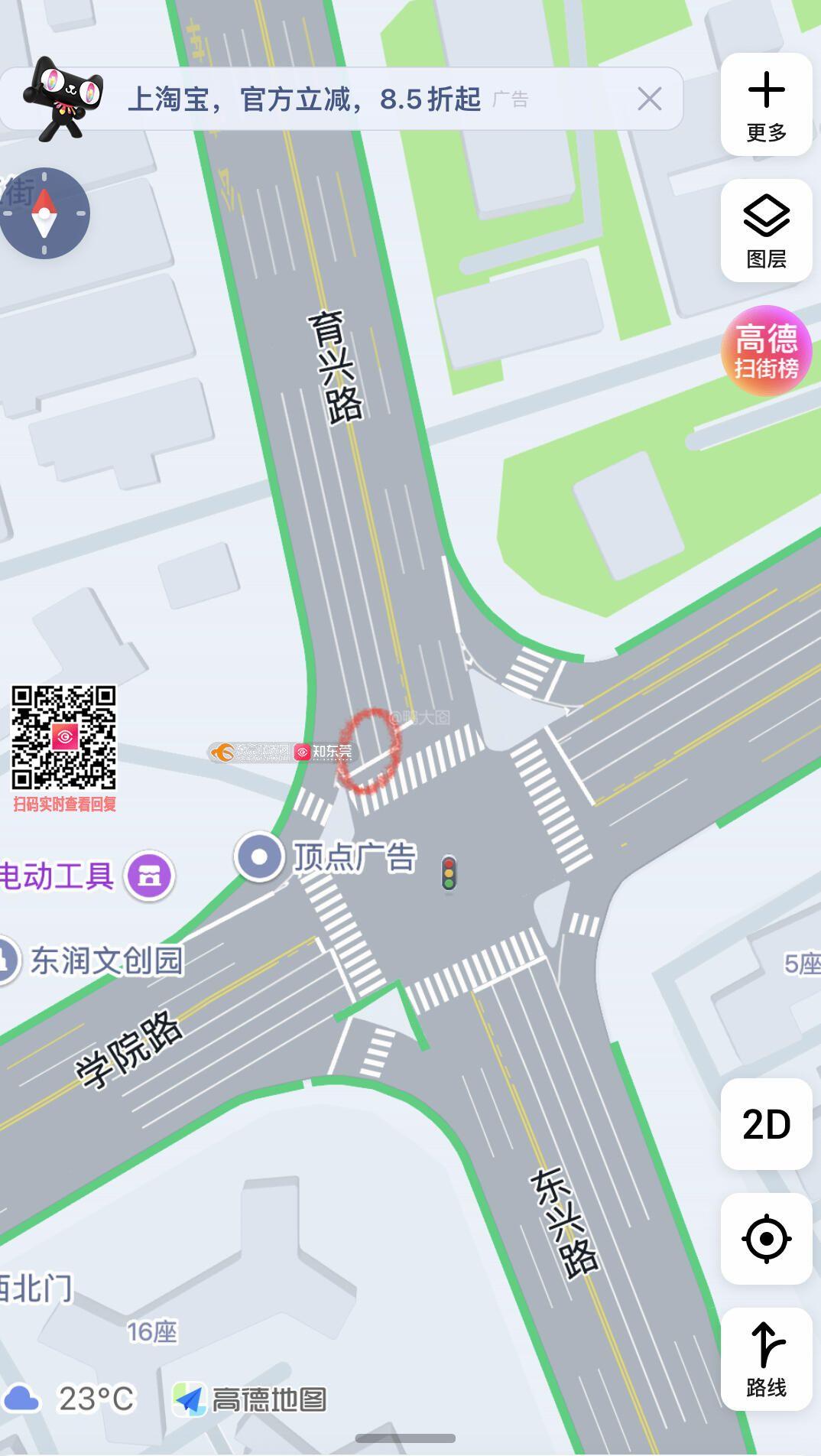Dismiss the Taobao ad banner
The width and height of the screenshot is (821, 1456).
[x=649, y=99]
